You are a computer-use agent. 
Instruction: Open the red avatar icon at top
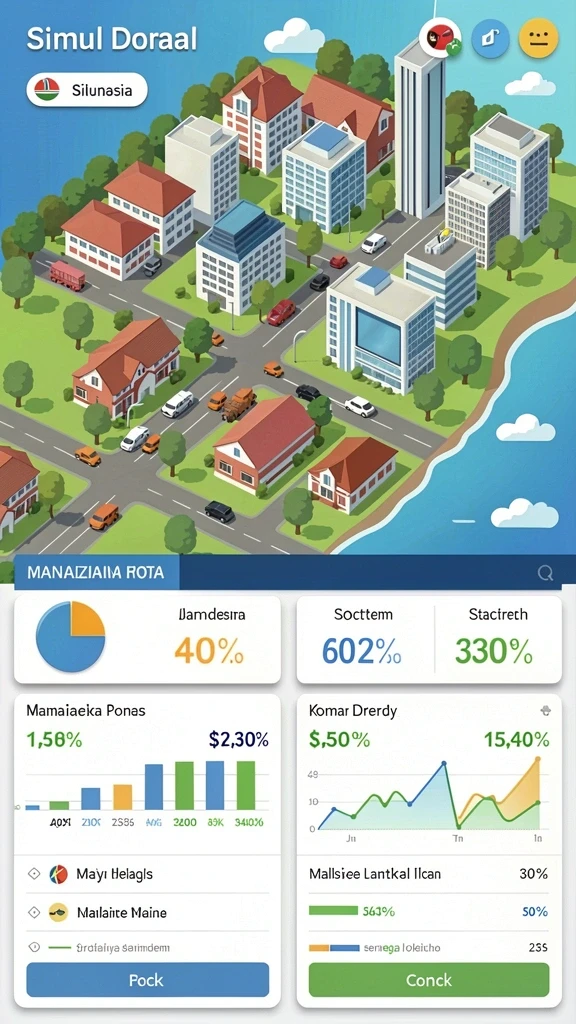[440, 38]
